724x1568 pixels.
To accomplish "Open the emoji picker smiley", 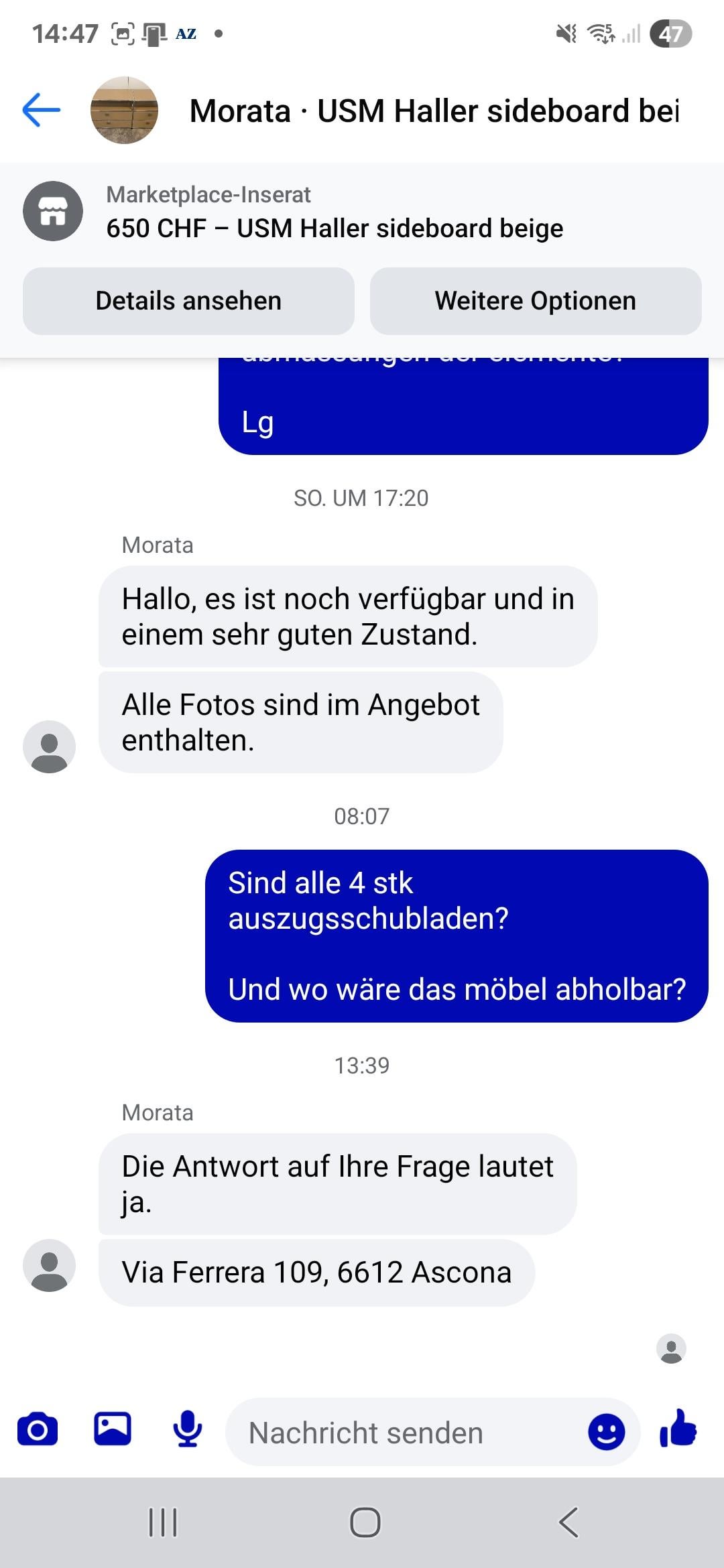I will [x=606, y=1433].
